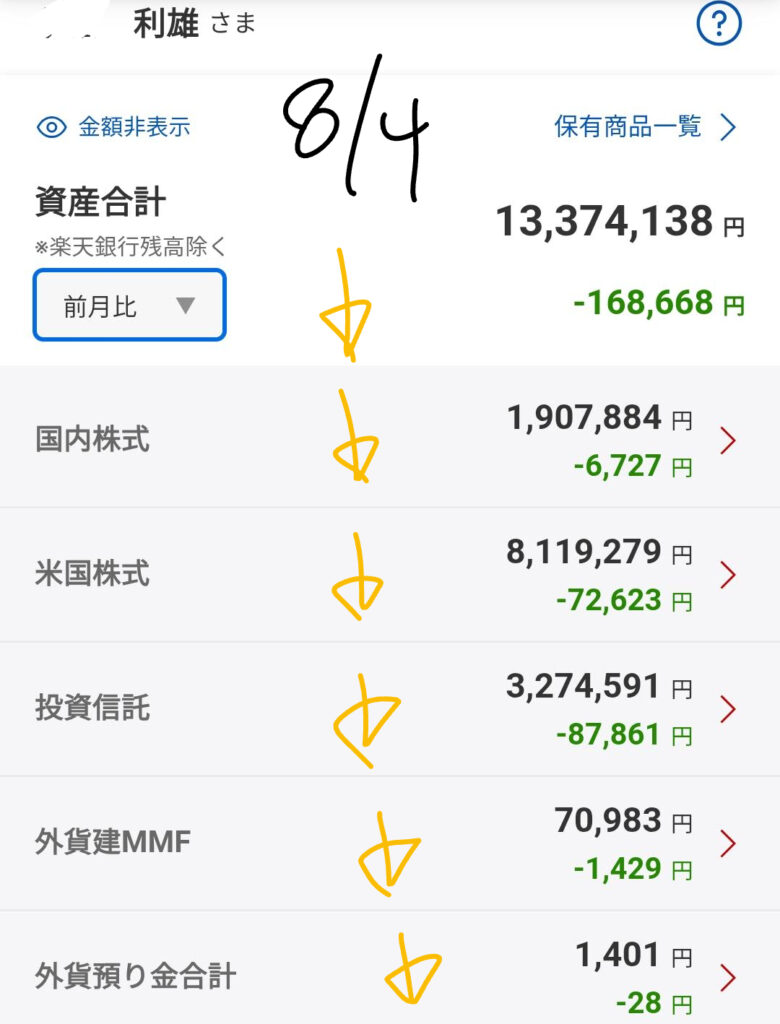Screen dimensions: 780x1024
Task: Open 保有商品一覧 holdings list
Action: tap(645, 127)
